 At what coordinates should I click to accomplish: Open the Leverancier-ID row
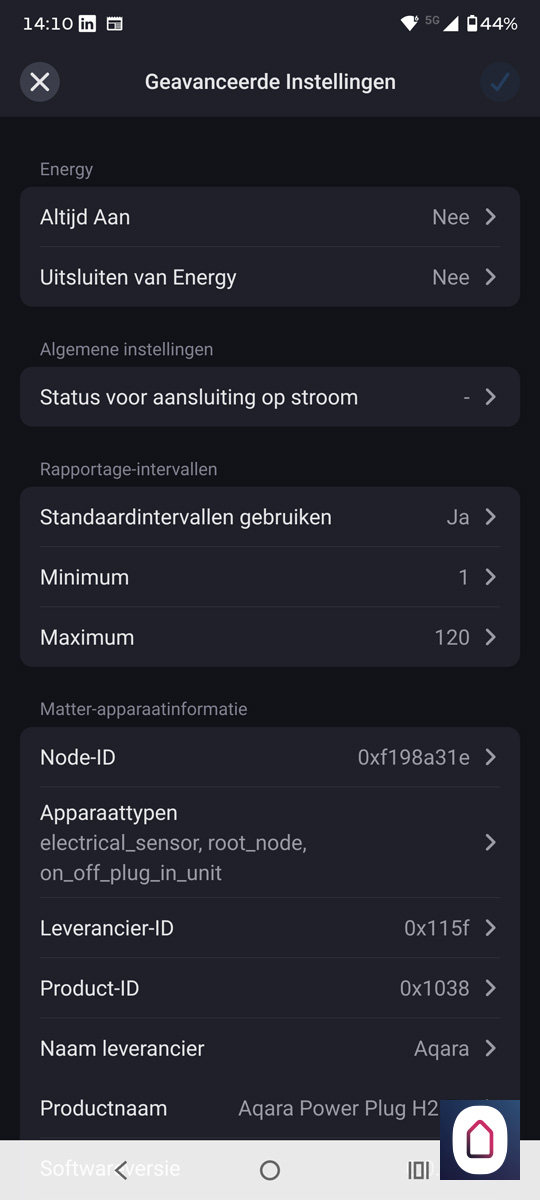pyautogui.click(x=270, y=928)
